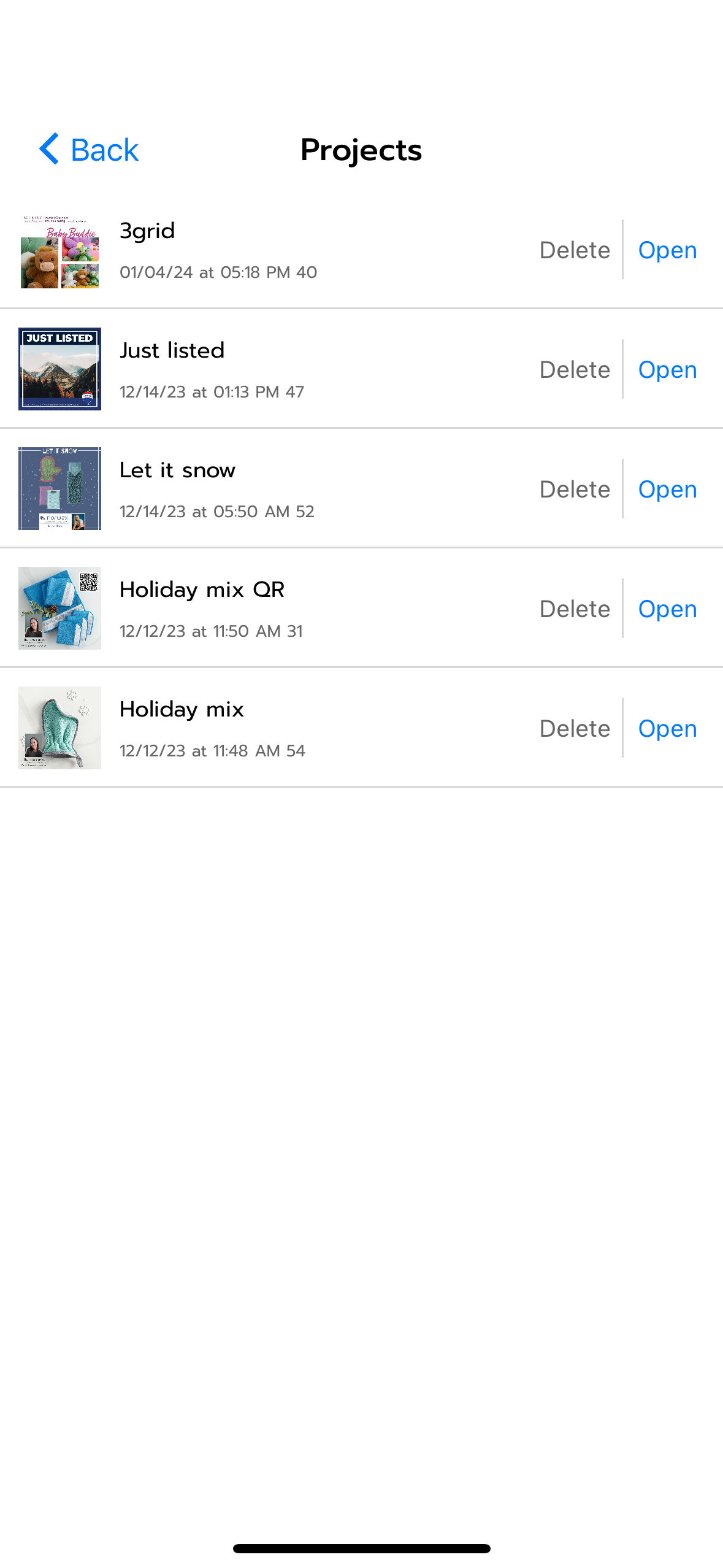Click the Projects screen title
The image size is (723, 1568).
361,150
